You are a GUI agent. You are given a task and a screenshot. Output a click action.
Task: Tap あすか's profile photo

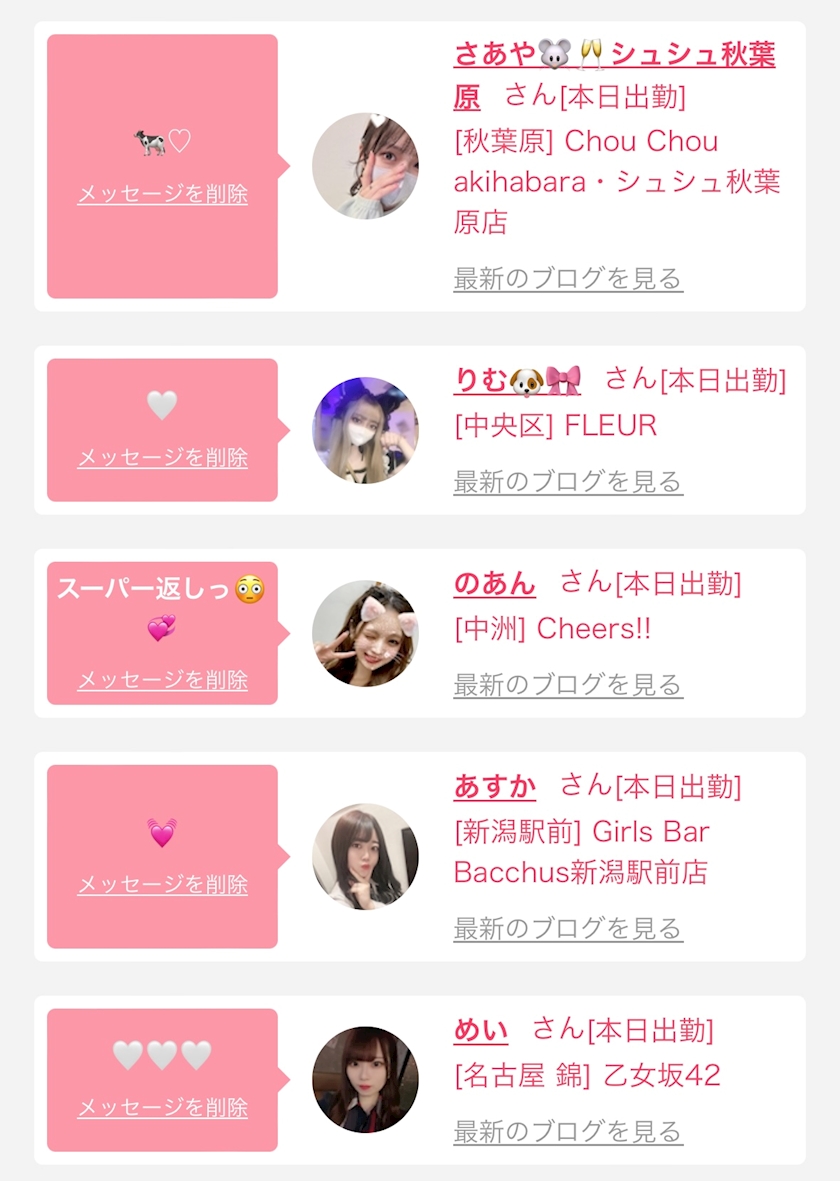[x=365, y=856]
